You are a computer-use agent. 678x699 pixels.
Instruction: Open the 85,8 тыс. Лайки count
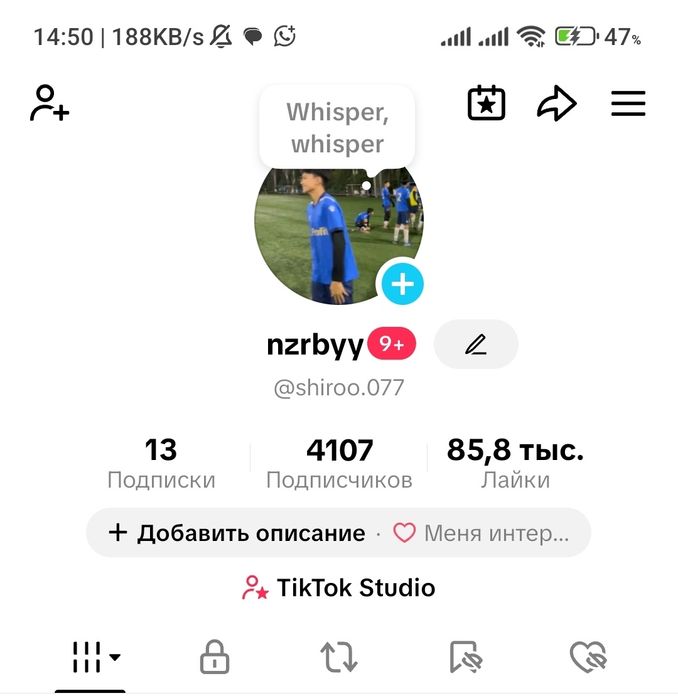[515, 464]
